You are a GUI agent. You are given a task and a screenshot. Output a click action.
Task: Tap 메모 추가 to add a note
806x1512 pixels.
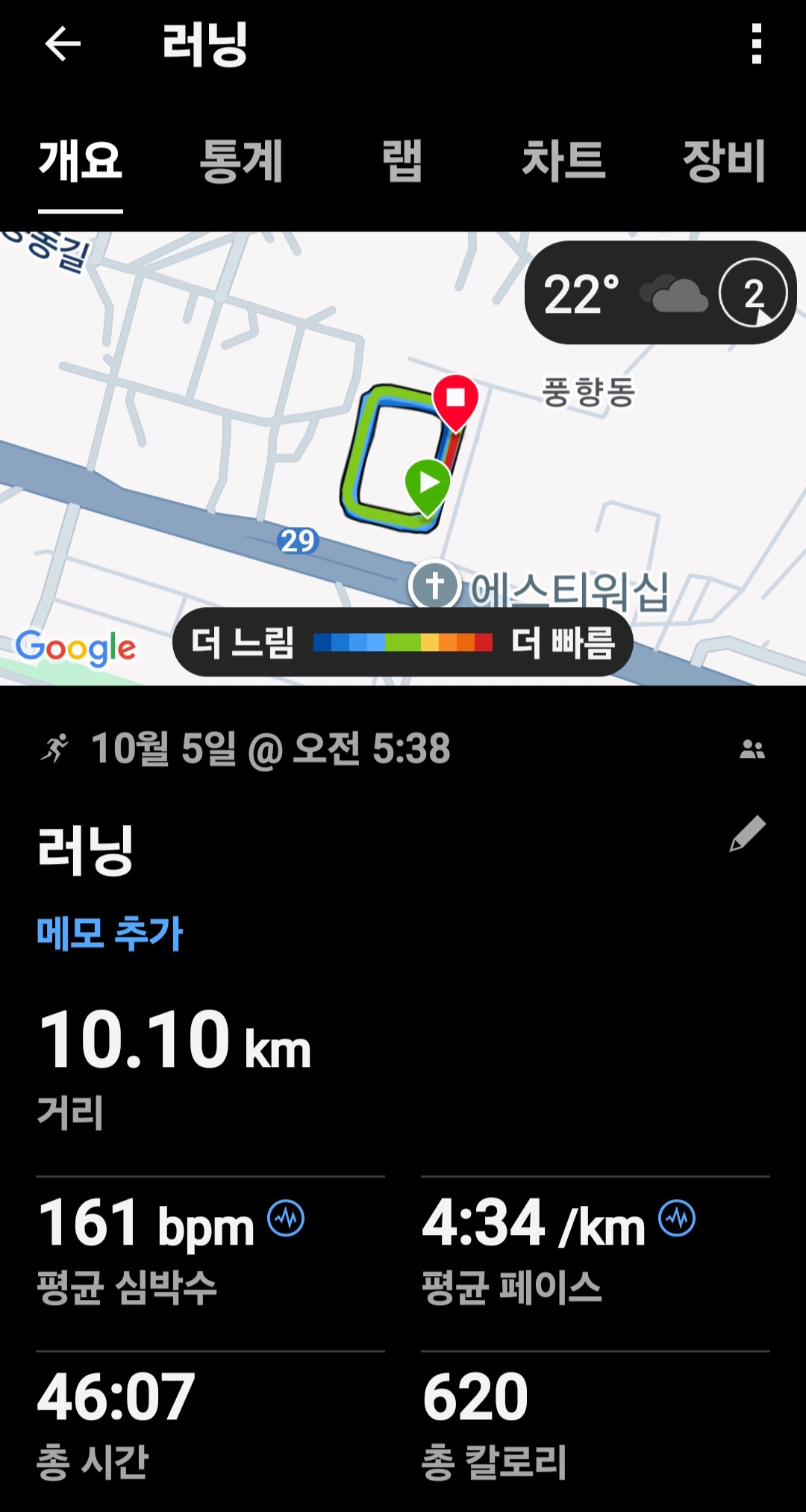tap(110, 933)
